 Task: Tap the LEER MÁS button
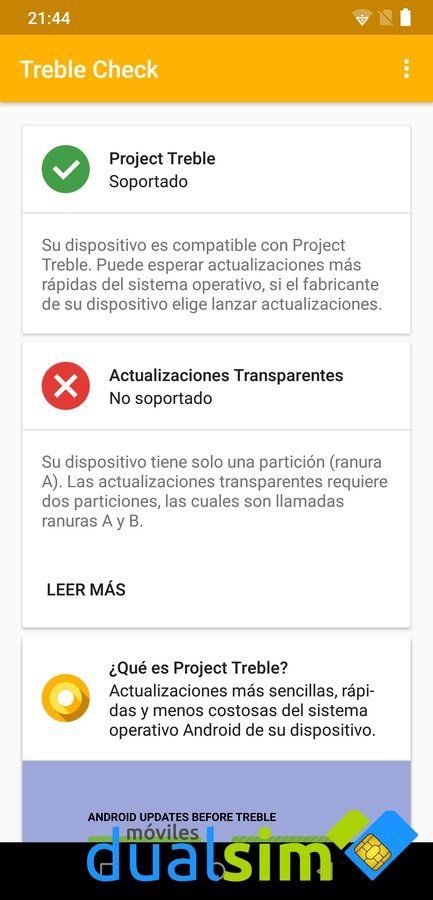click(x=86, y=589)
